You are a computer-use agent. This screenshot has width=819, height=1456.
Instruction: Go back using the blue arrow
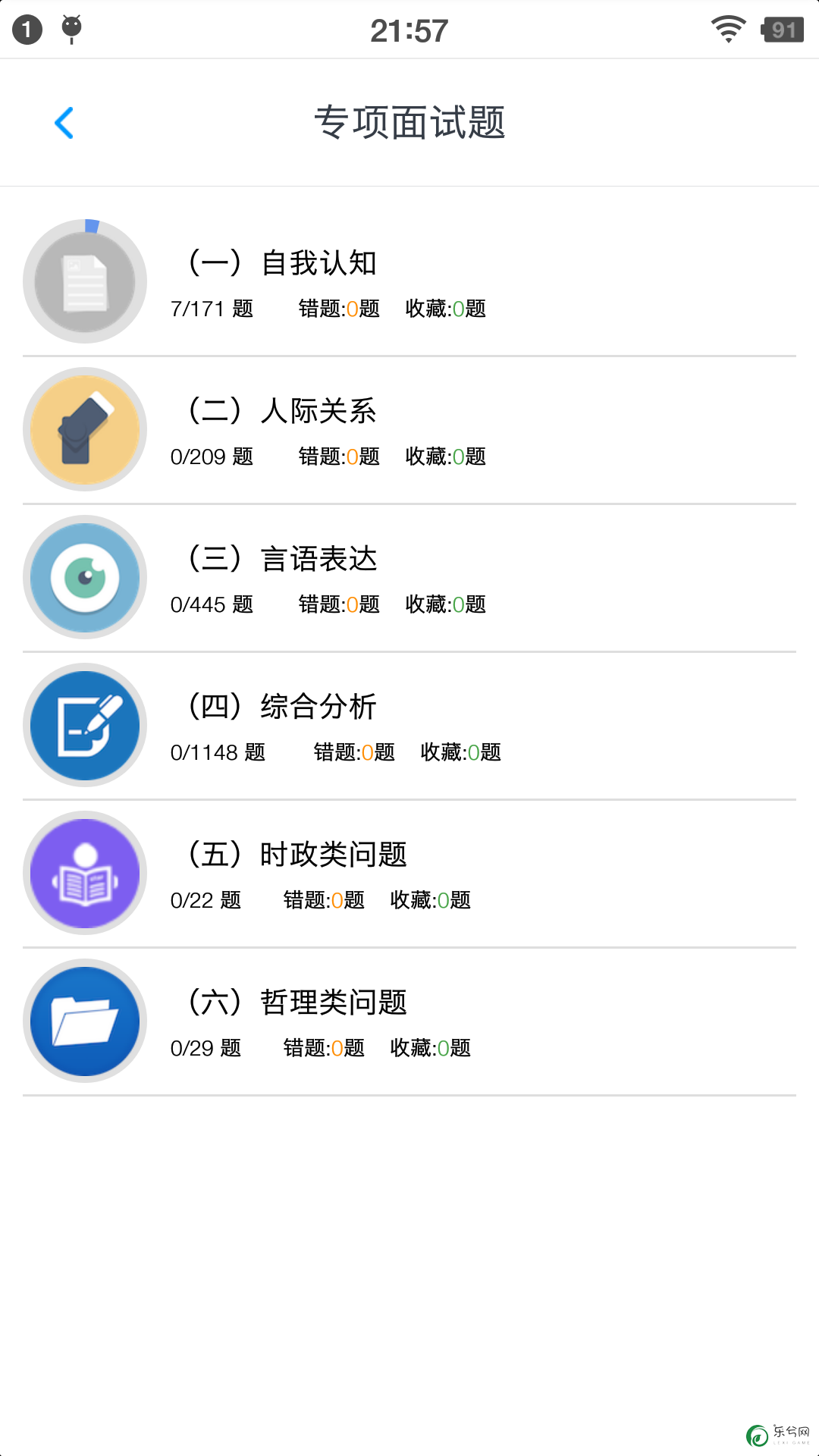pyautogui.click(x=64, y=123)
